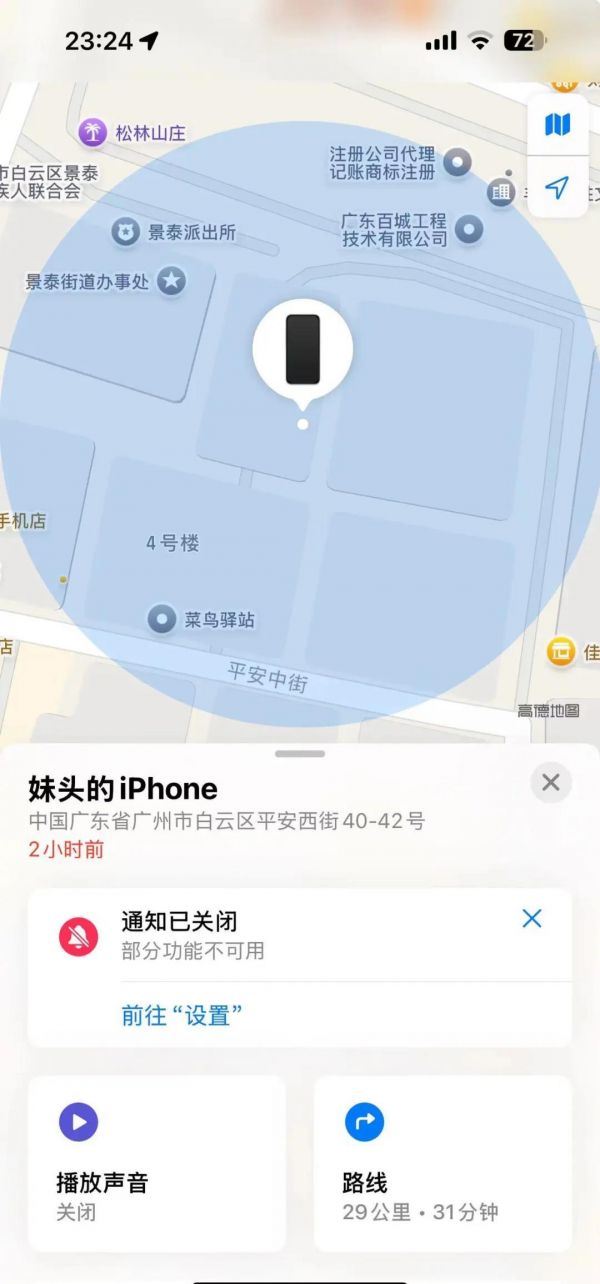Image resolution: width=600 pixels, height=1284 pixels.
Task: Close the 妹头的iPhone device panel
Action: pos(551,783)
